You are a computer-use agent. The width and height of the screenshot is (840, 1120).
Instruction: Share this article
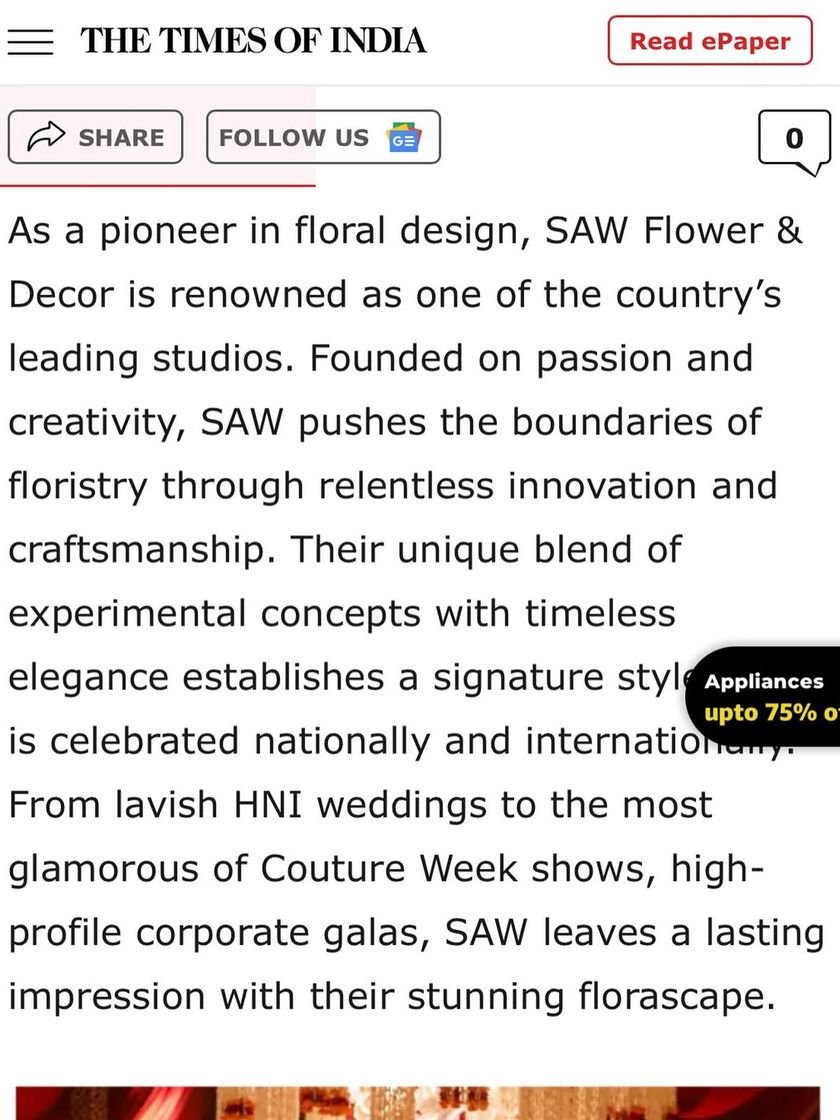[x=95, y=137]
